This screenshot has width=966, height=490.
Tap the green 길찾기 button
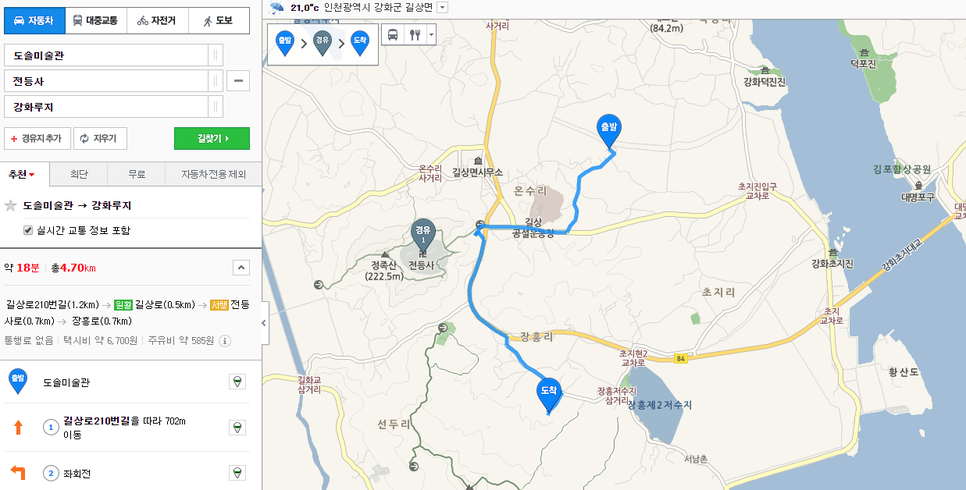click(211, 138)
